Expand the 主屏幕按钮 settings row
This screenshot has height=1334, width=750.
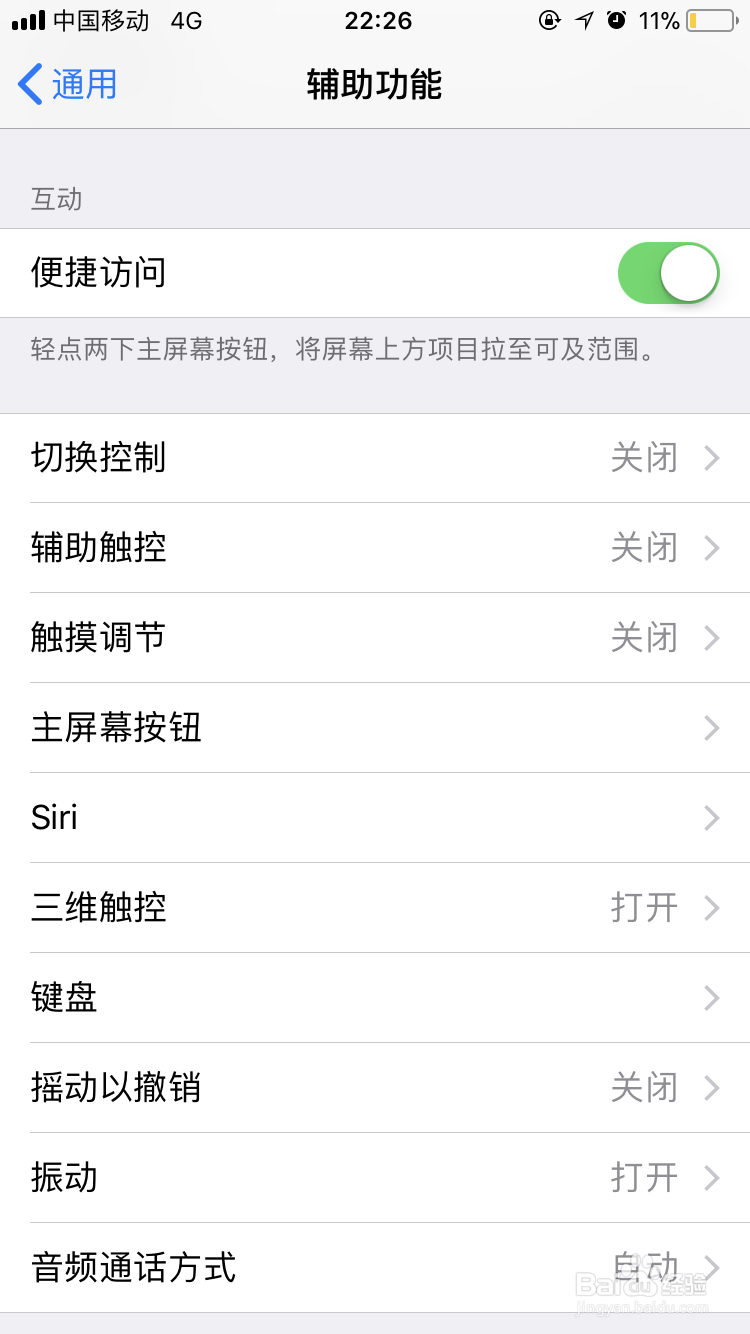point(375,728)
